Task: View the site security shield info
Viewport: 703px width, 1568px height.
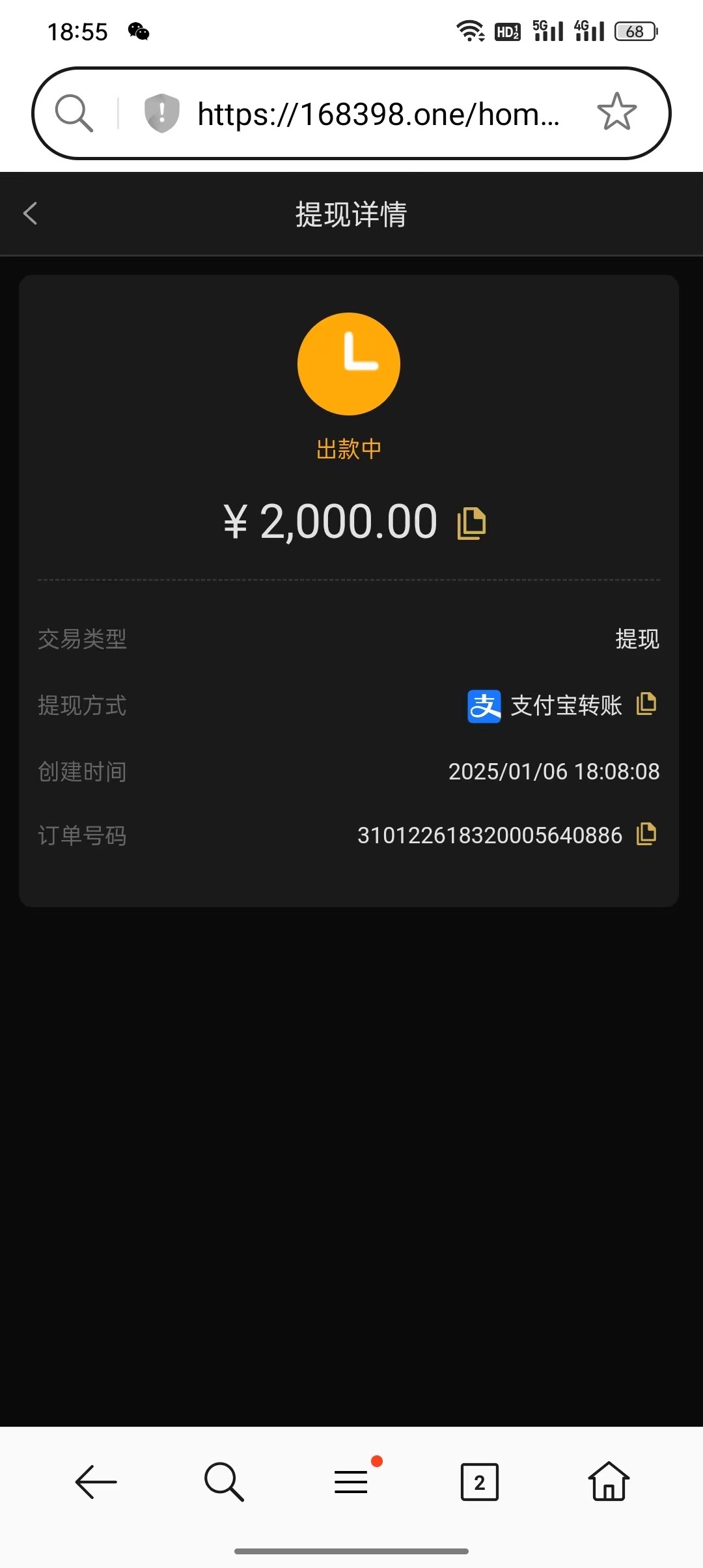Action: [x=161, y=113]
